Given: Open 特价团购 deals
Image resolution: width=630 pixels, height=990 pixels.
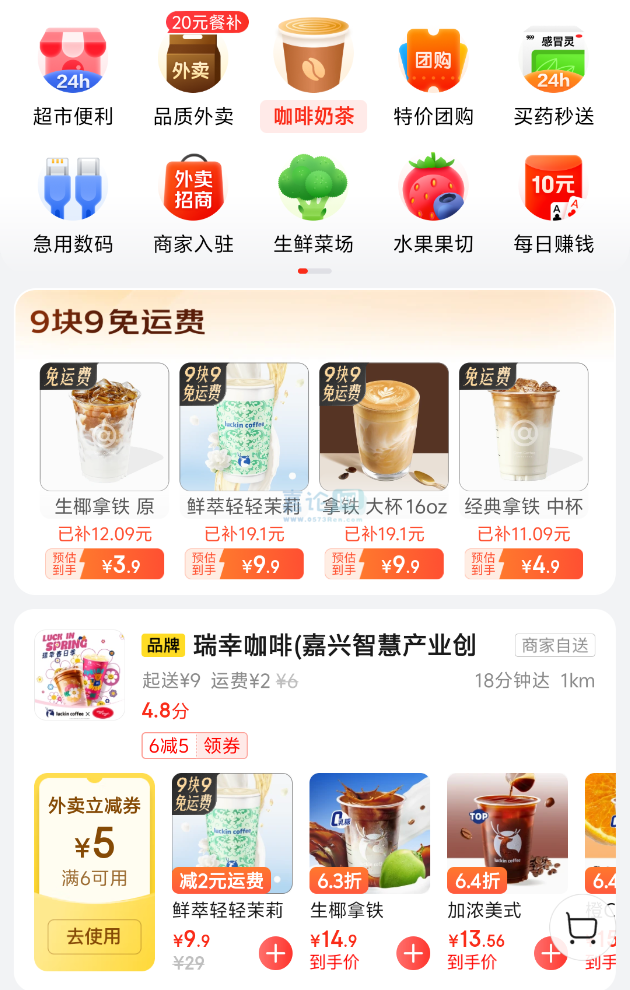Looking at the screenshot, I should pos(434,76).
